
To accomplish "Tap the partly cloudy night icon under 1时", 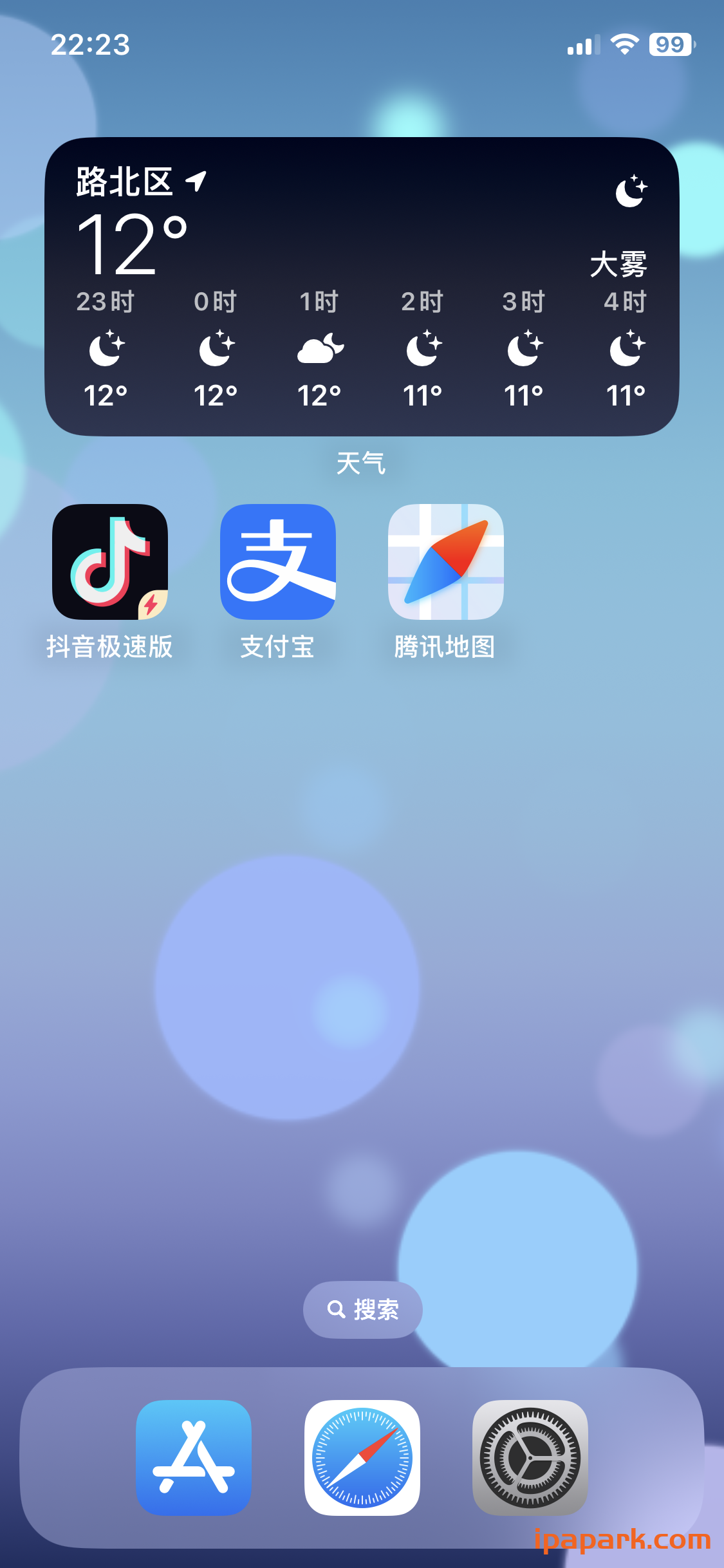I will pyautogui.click(x=320, y=351).
